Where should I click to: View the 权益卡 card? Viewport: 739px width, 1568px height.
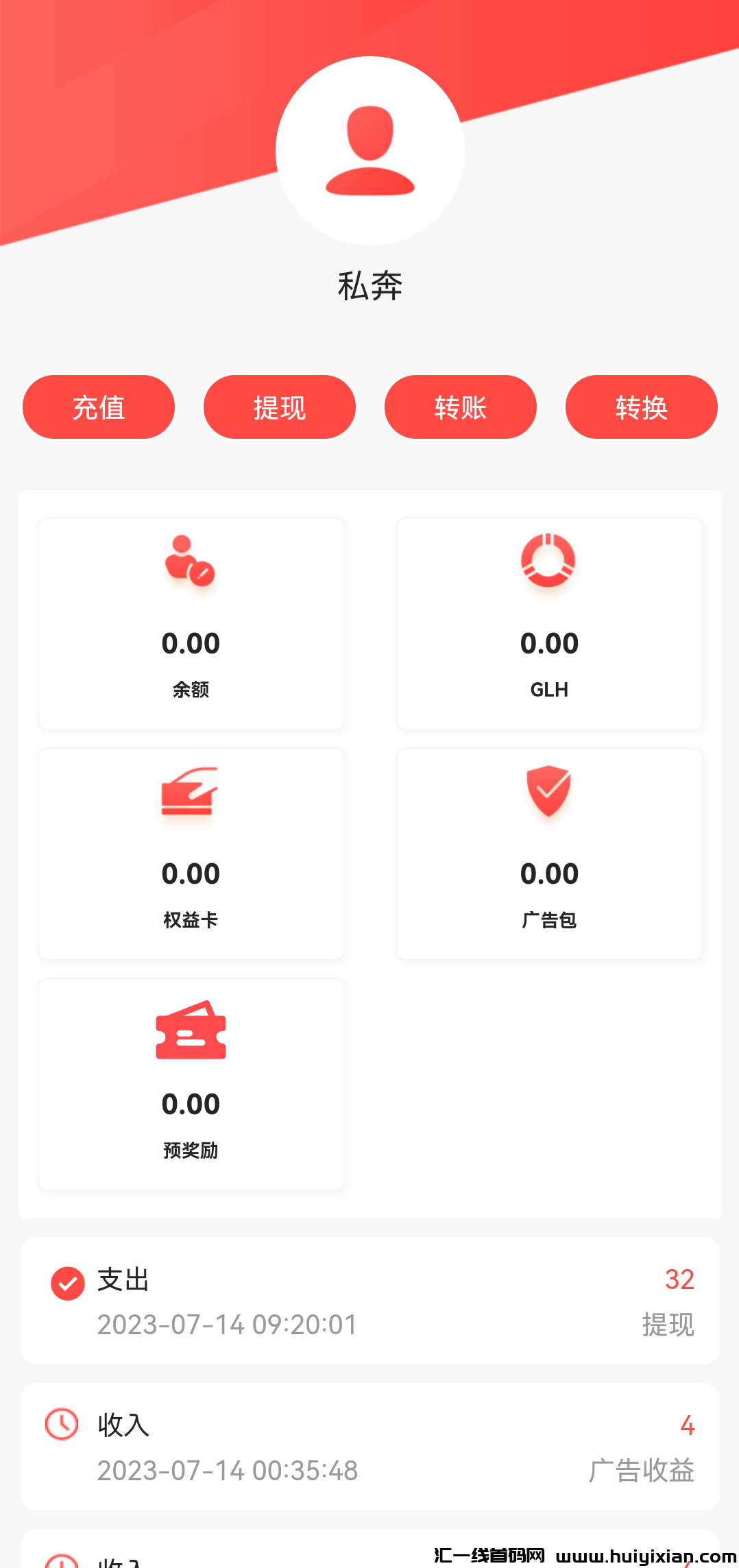191,854
